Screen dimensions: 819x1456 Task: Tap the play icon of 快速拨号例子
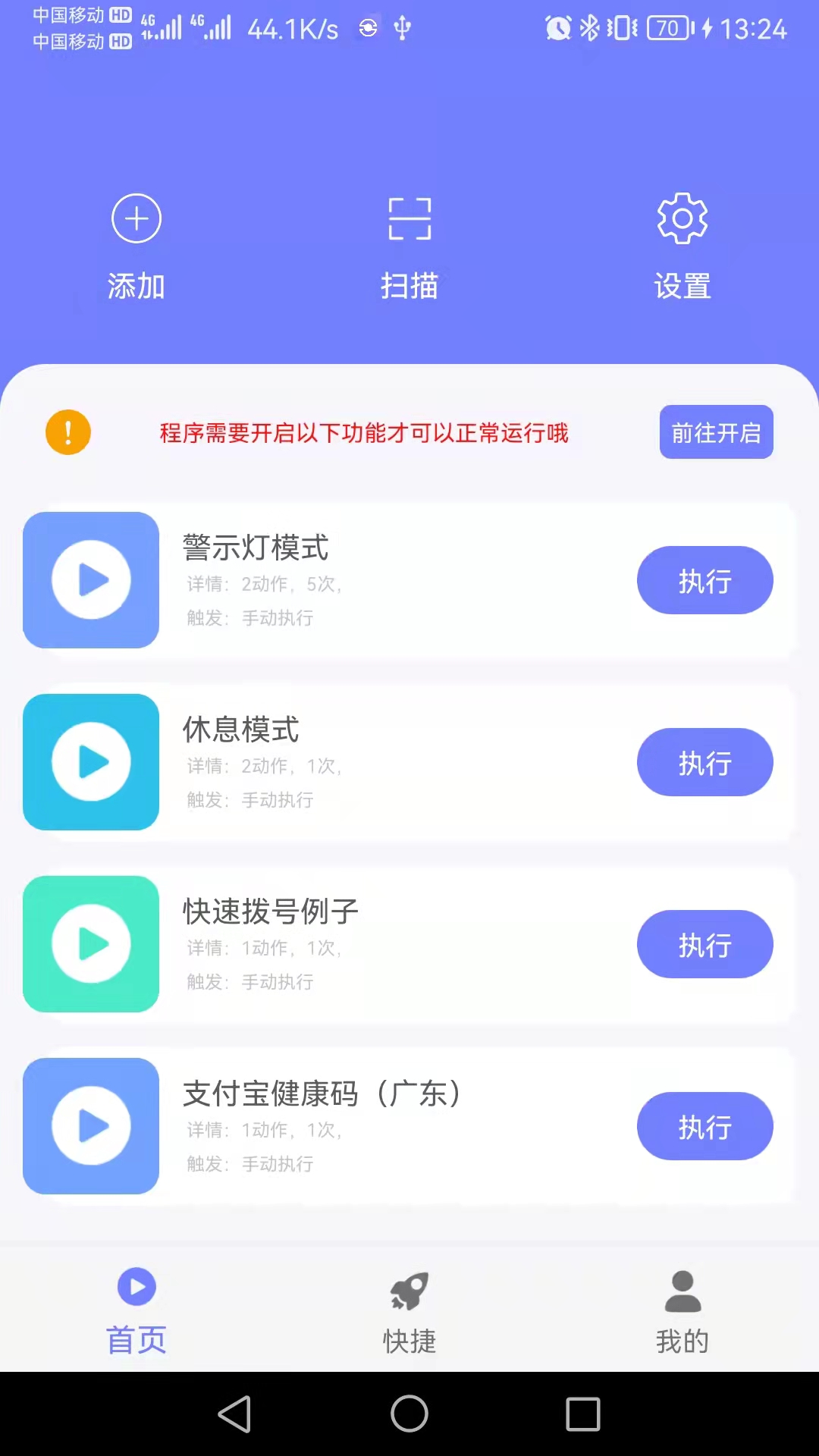(90, 944)
